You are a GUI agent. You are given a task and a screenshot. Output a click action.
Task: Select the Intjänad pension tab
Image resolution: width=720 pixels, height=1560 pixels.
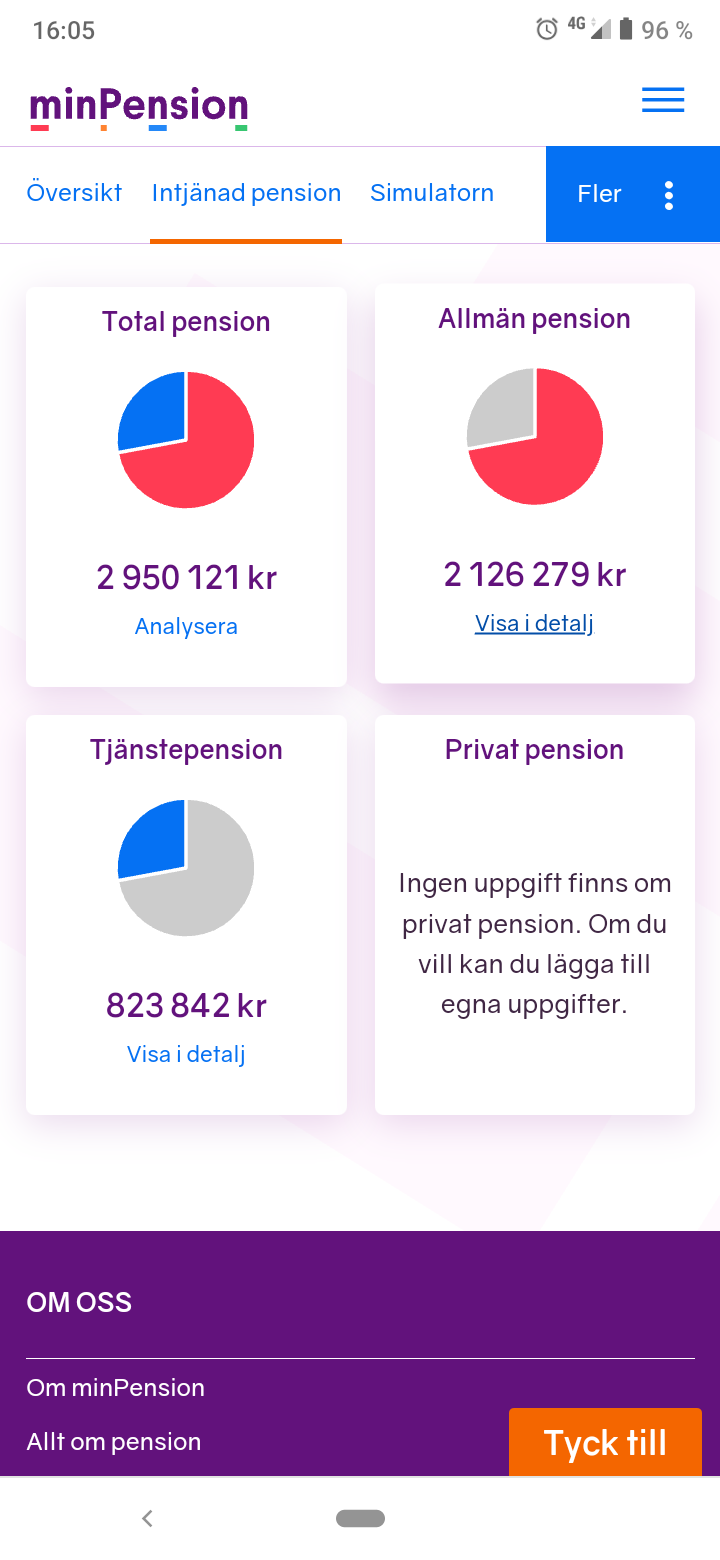click(x=246, y=193)
